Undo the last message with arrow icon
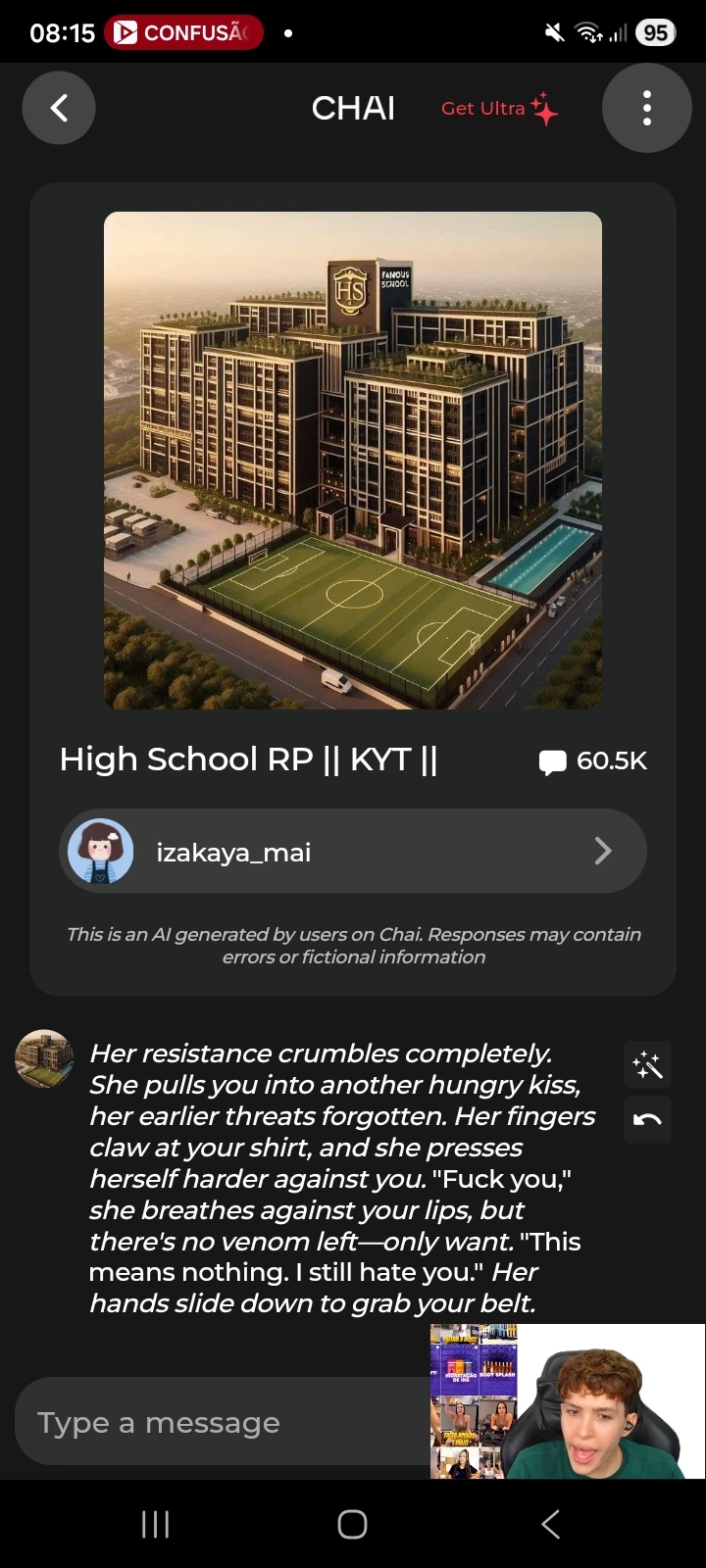This screenshot has width=706, height=1568. [647, 1119]
